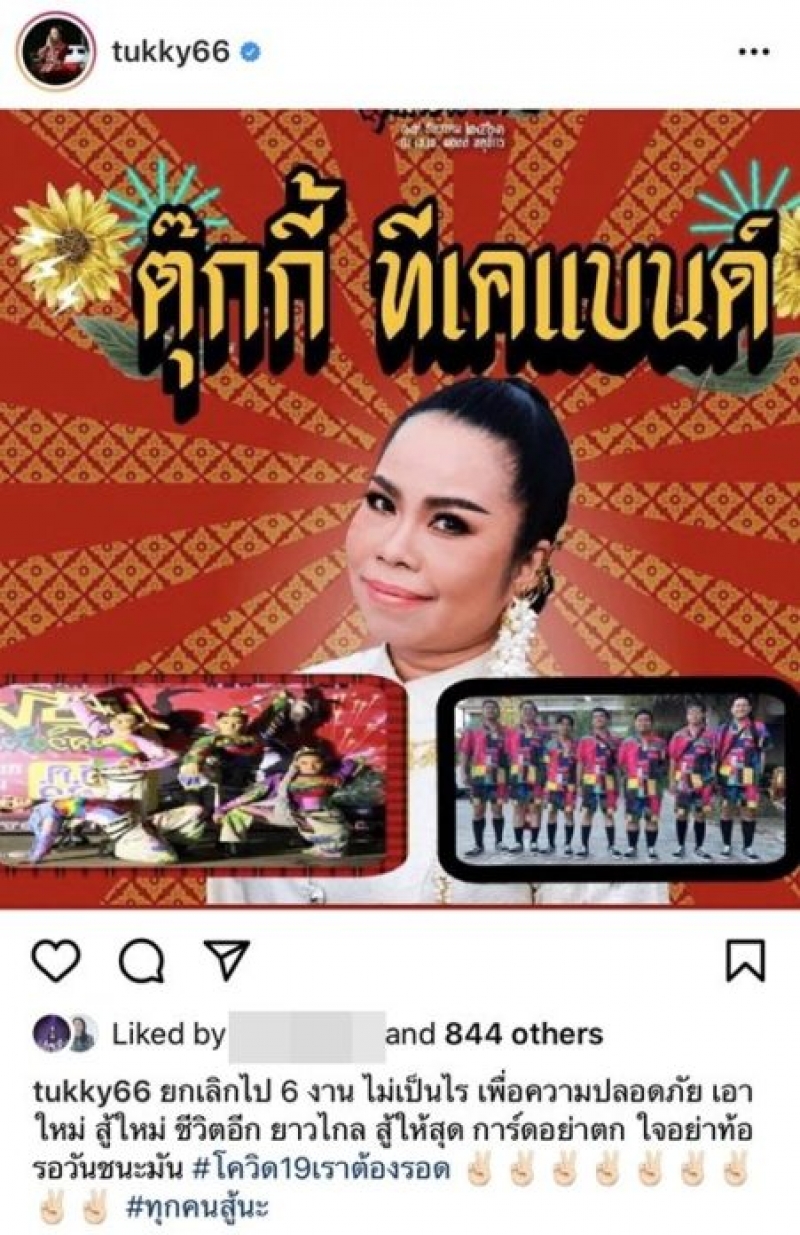Open the post's three-dot overflow menu
This screenshot has width=800, height=1235.
point(753,52)
